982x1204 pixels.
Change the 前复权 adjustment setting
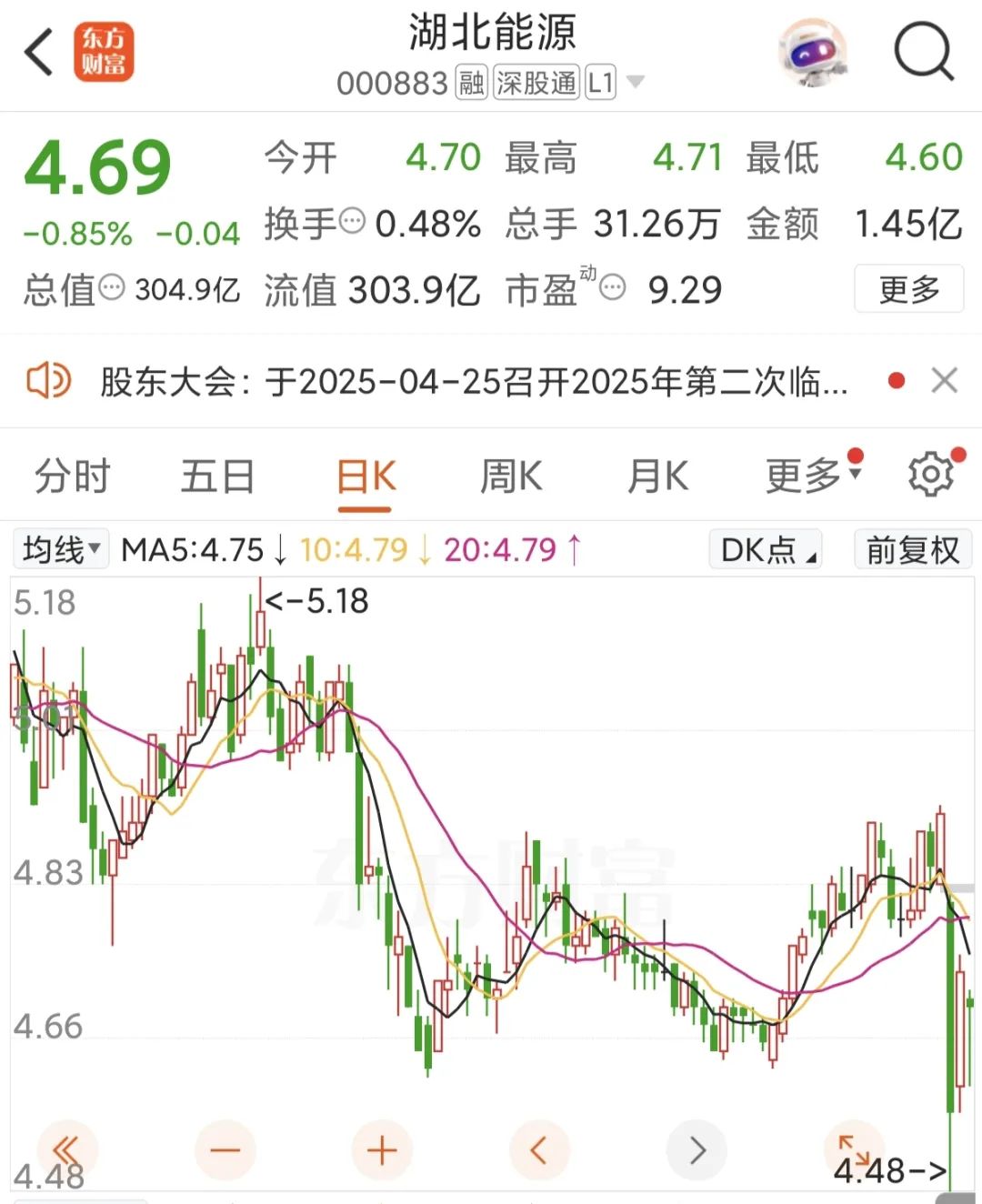click(912, 549)
